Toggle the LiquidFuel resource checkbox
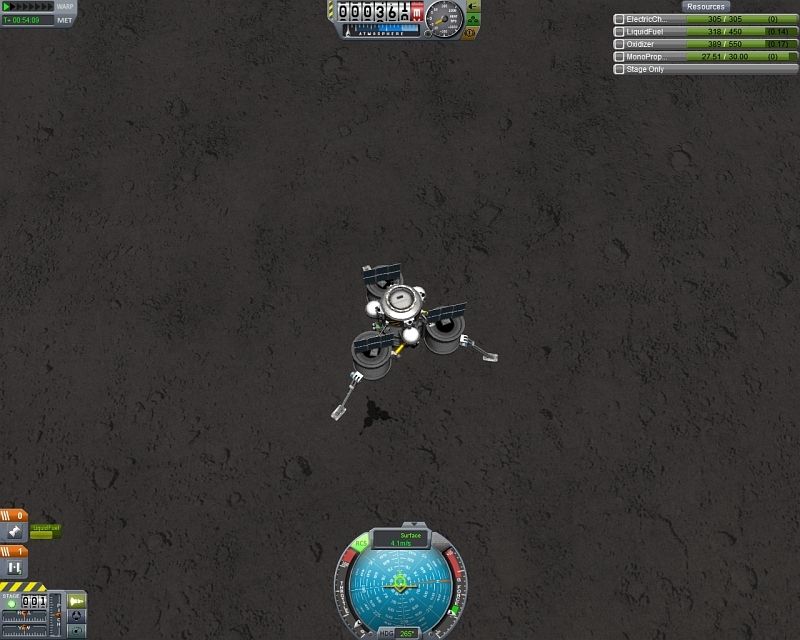 click(619, 32)
